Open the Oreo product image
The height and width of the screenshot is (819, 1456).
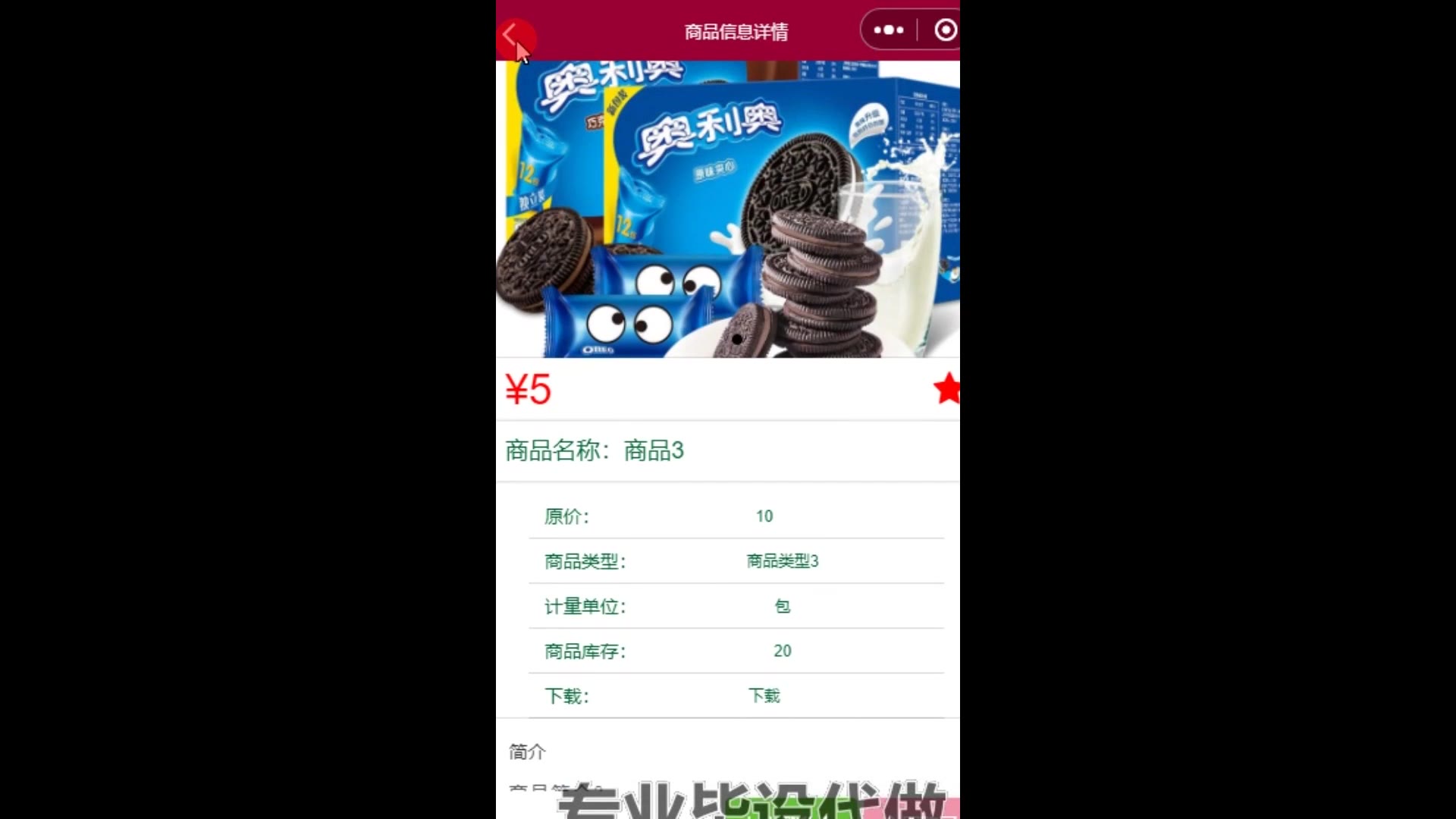[728, 209]
